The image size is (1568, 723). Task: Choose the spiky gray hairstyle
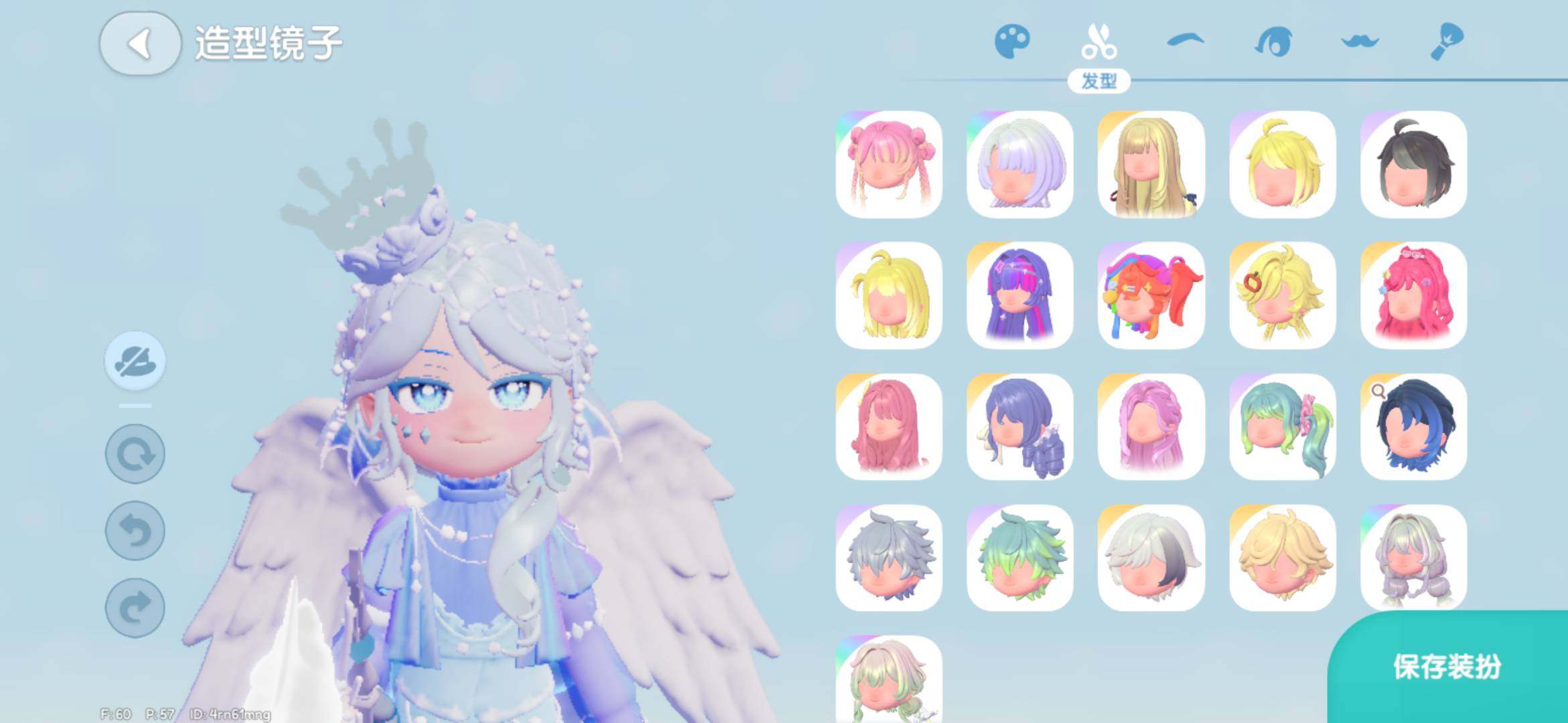(889, 558)
